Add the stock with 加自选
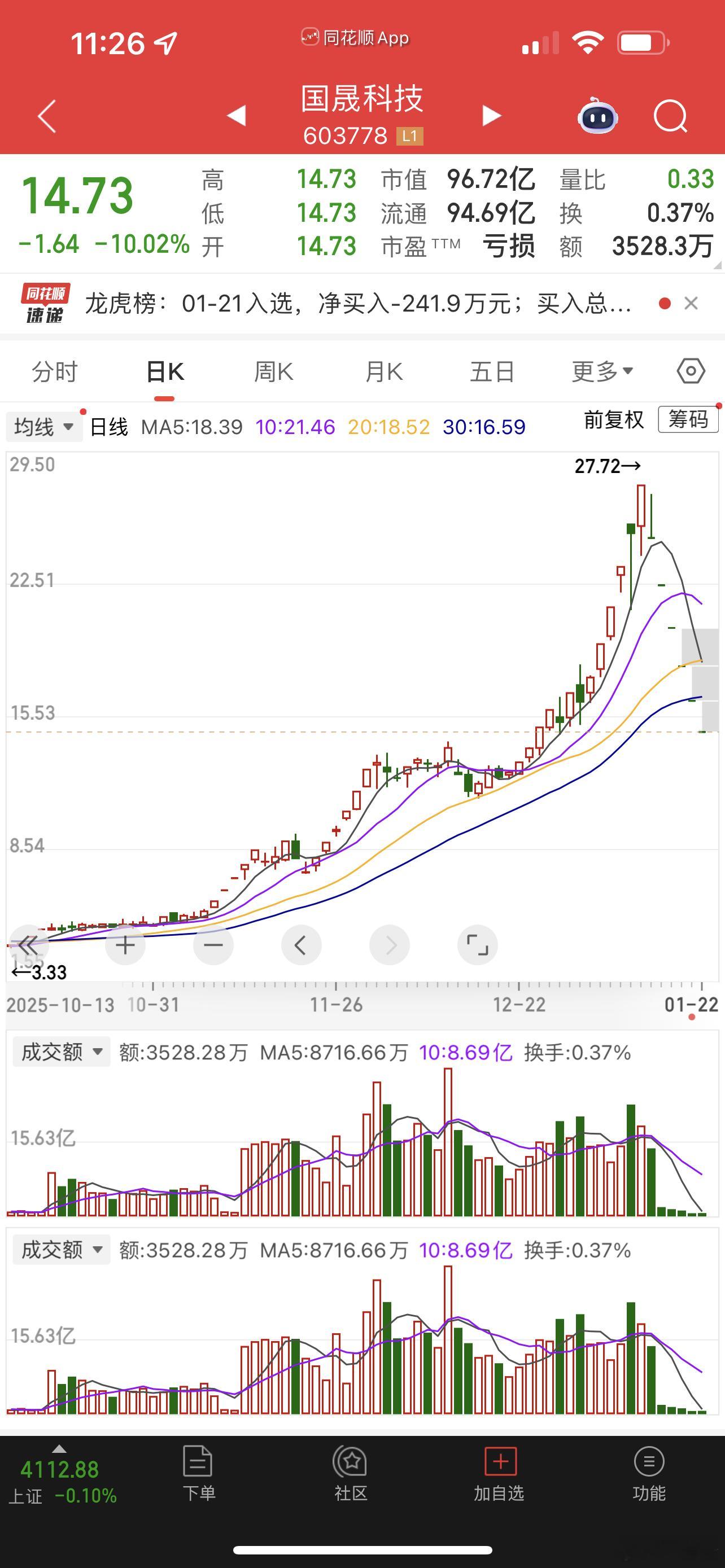This screenshot has height=1568, width=725. [x=499, y=1473]
